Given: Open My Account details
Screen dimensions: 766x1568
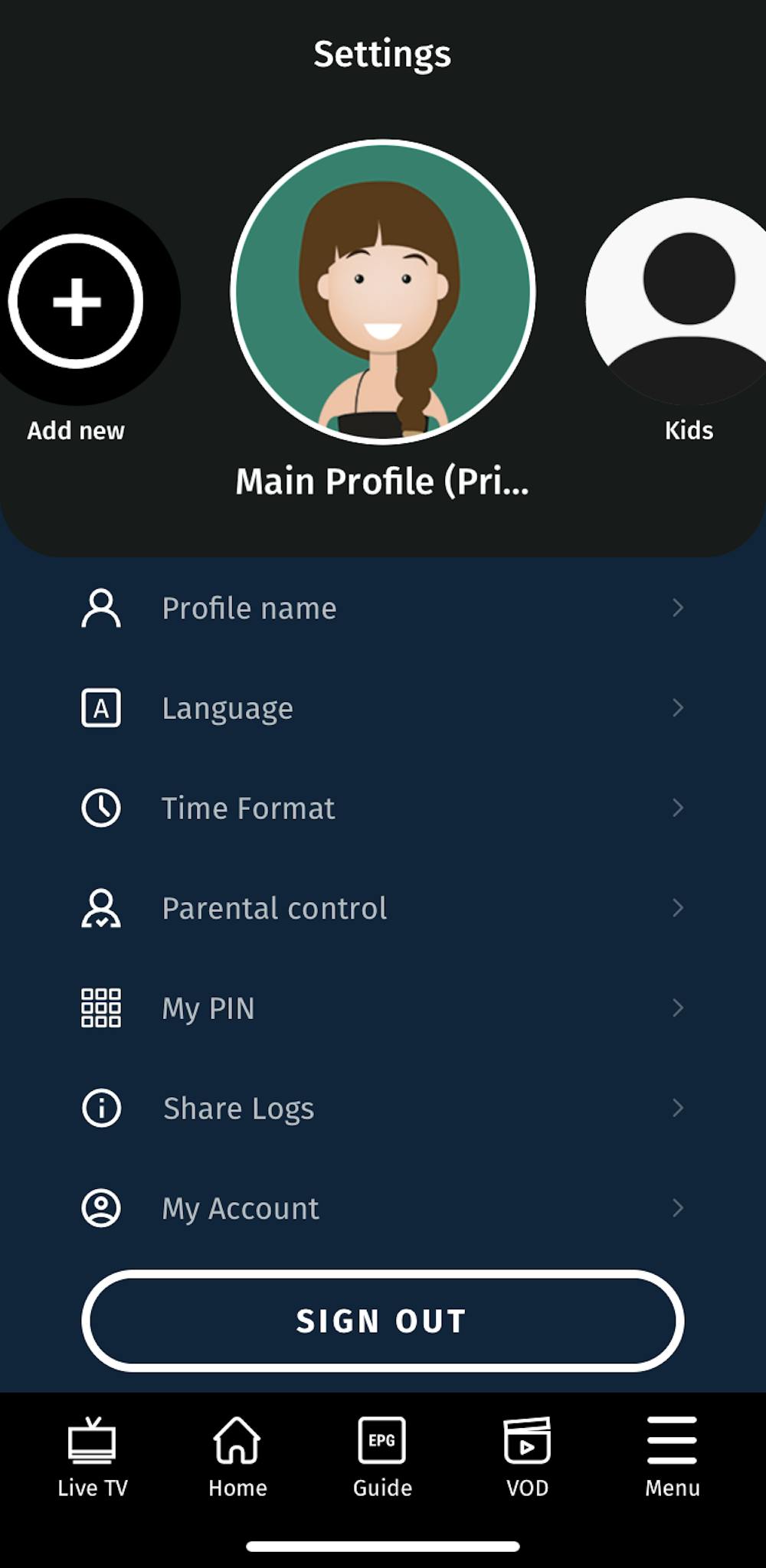Looking at the screenshot, I should pyautogui.click(x=382, y=1208).
